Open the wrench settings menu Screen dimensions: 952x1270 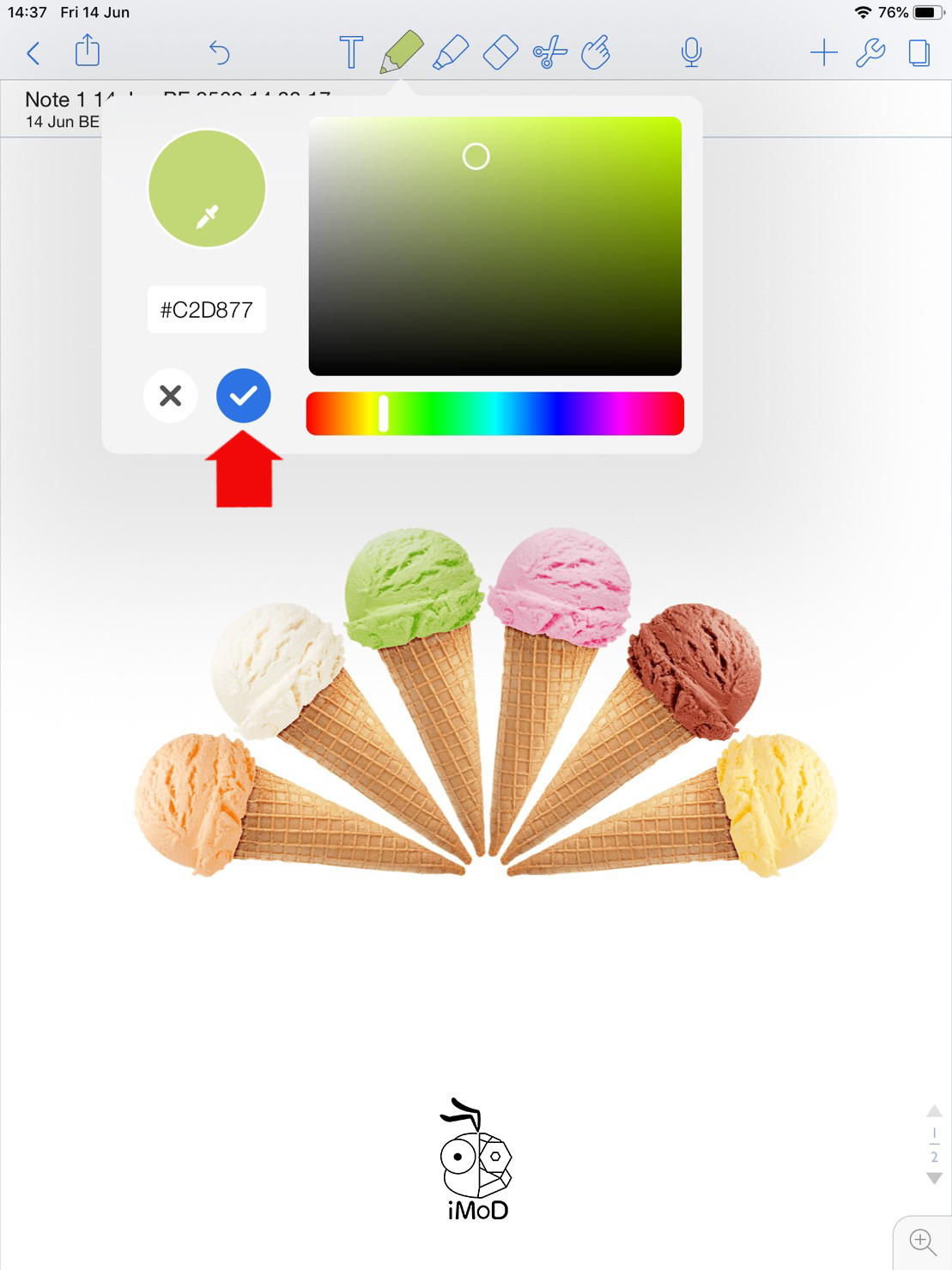tap(870, 52)
